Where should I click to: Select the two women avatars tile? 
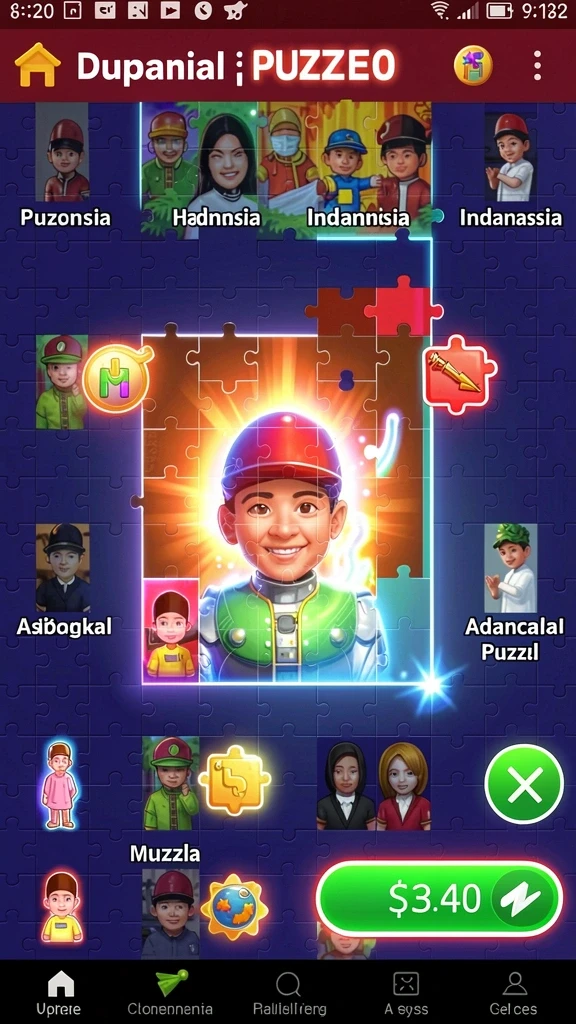click(374, 785)
